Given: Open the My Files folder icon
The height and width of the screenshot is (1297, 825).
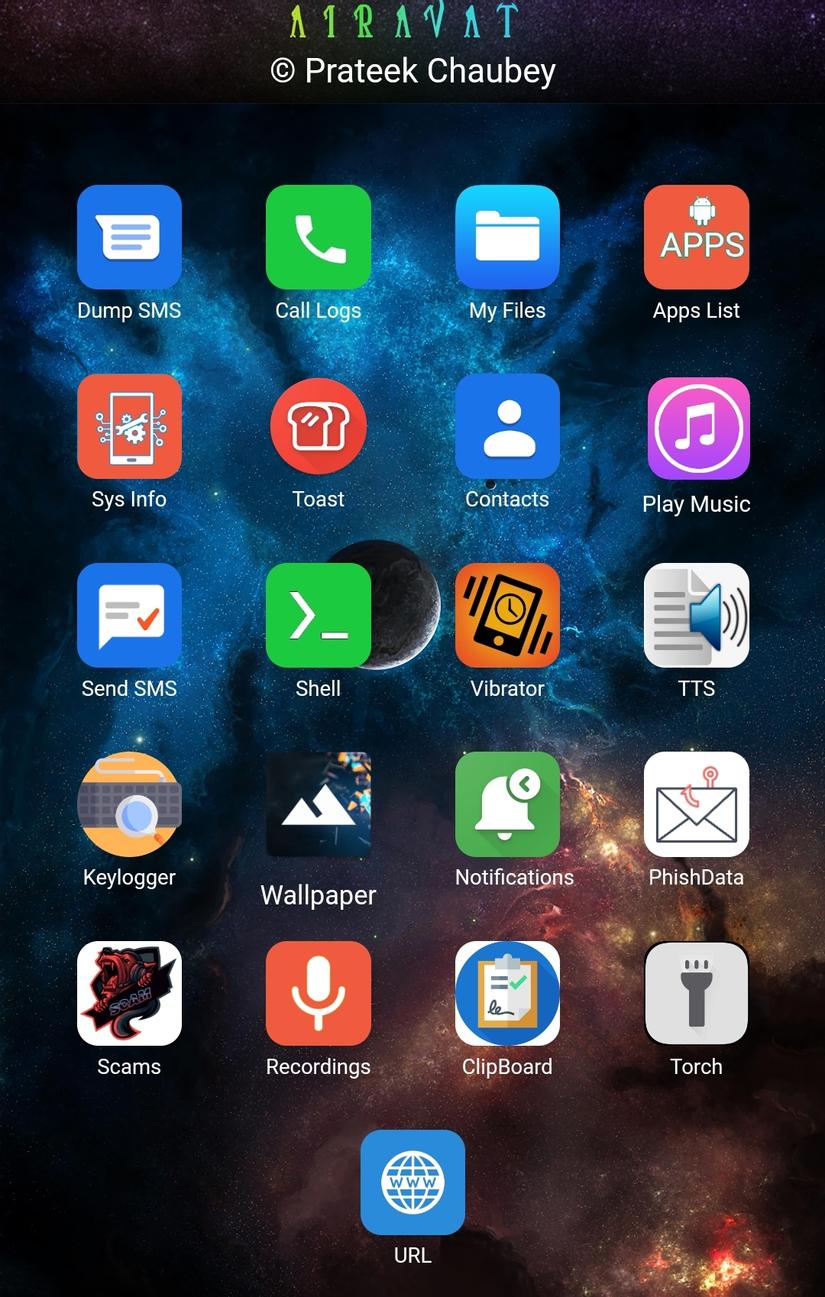Looking at the screenshot, I should [x=507, y=237].
